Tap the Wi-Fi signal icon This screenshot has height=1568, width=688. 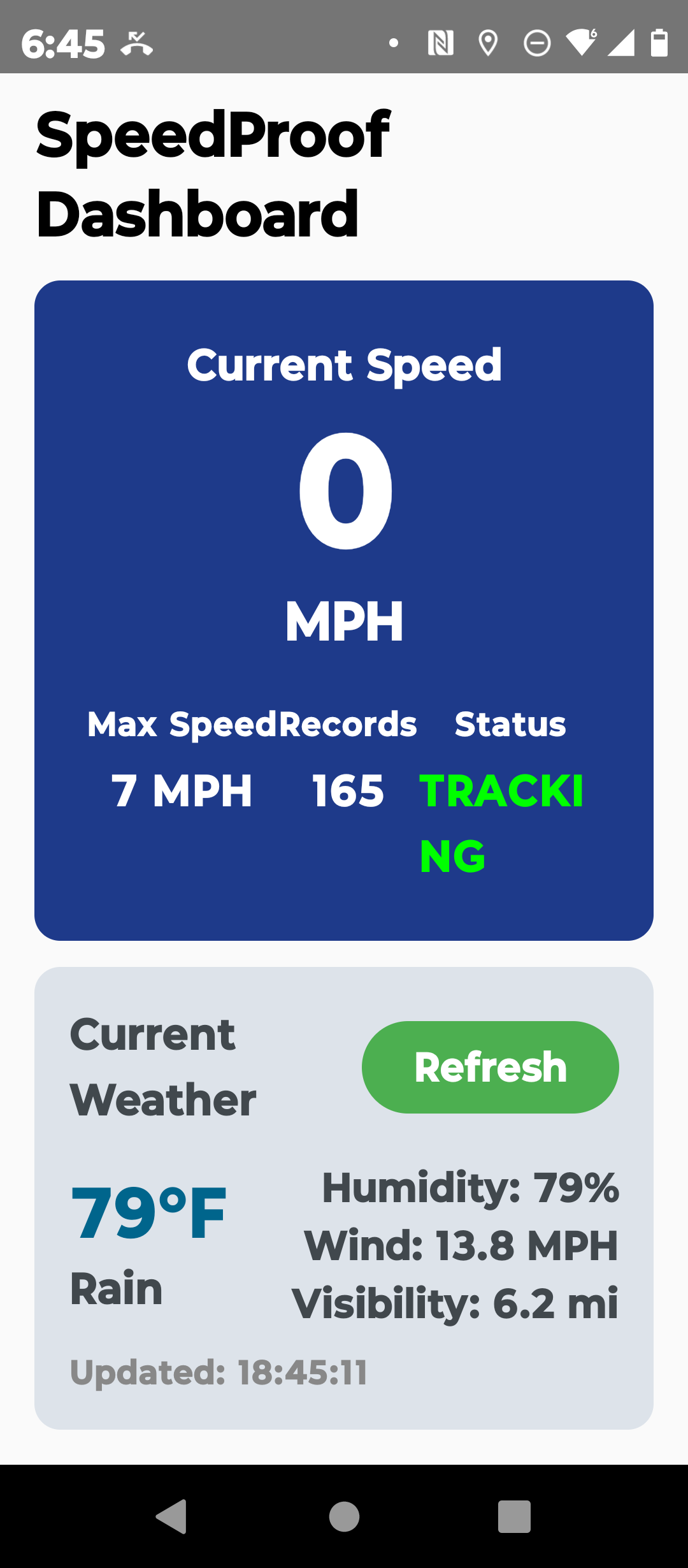click(581, 43)
